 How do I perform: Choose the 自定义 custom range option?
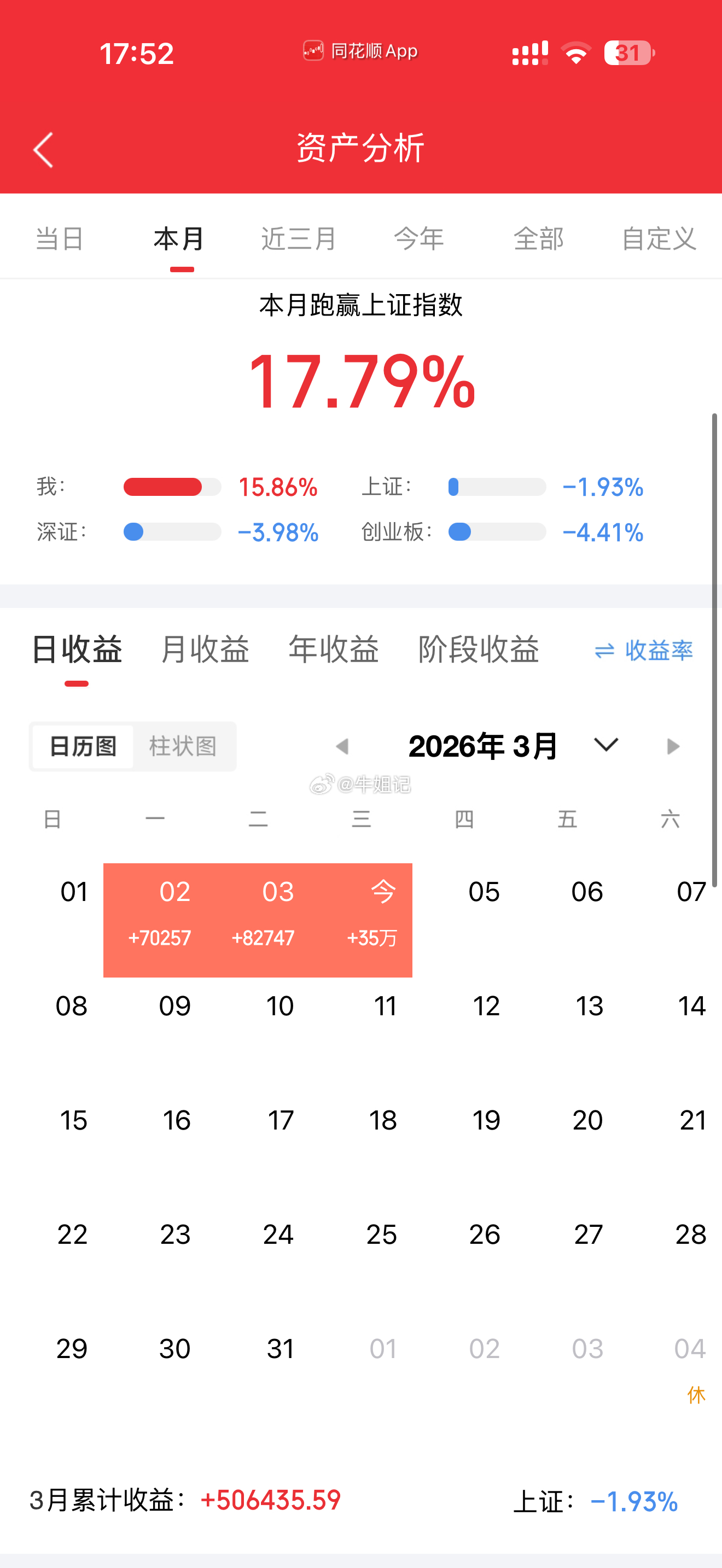pos(659,238)
